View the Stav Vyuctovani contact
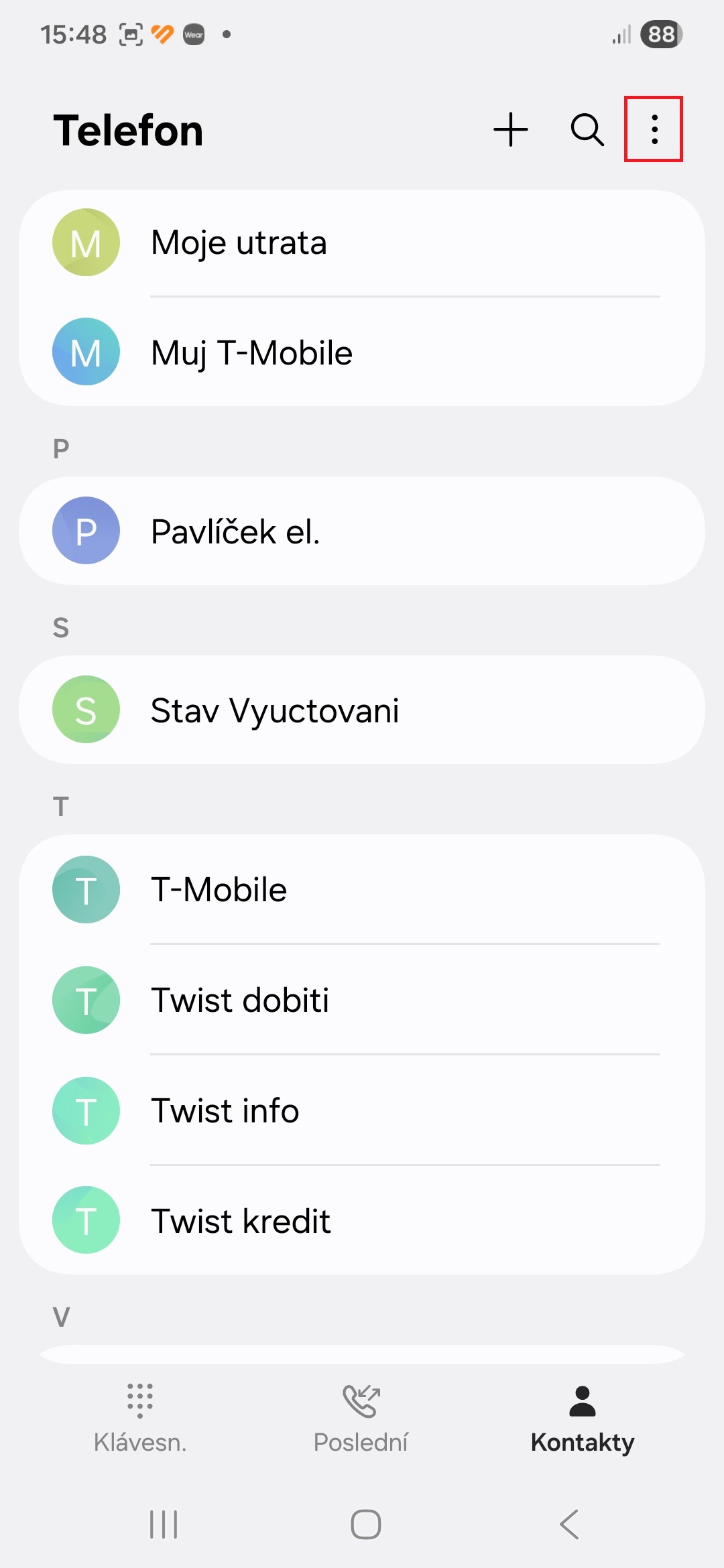Viewport: 724px width, 1568px height. pos(362,710)
